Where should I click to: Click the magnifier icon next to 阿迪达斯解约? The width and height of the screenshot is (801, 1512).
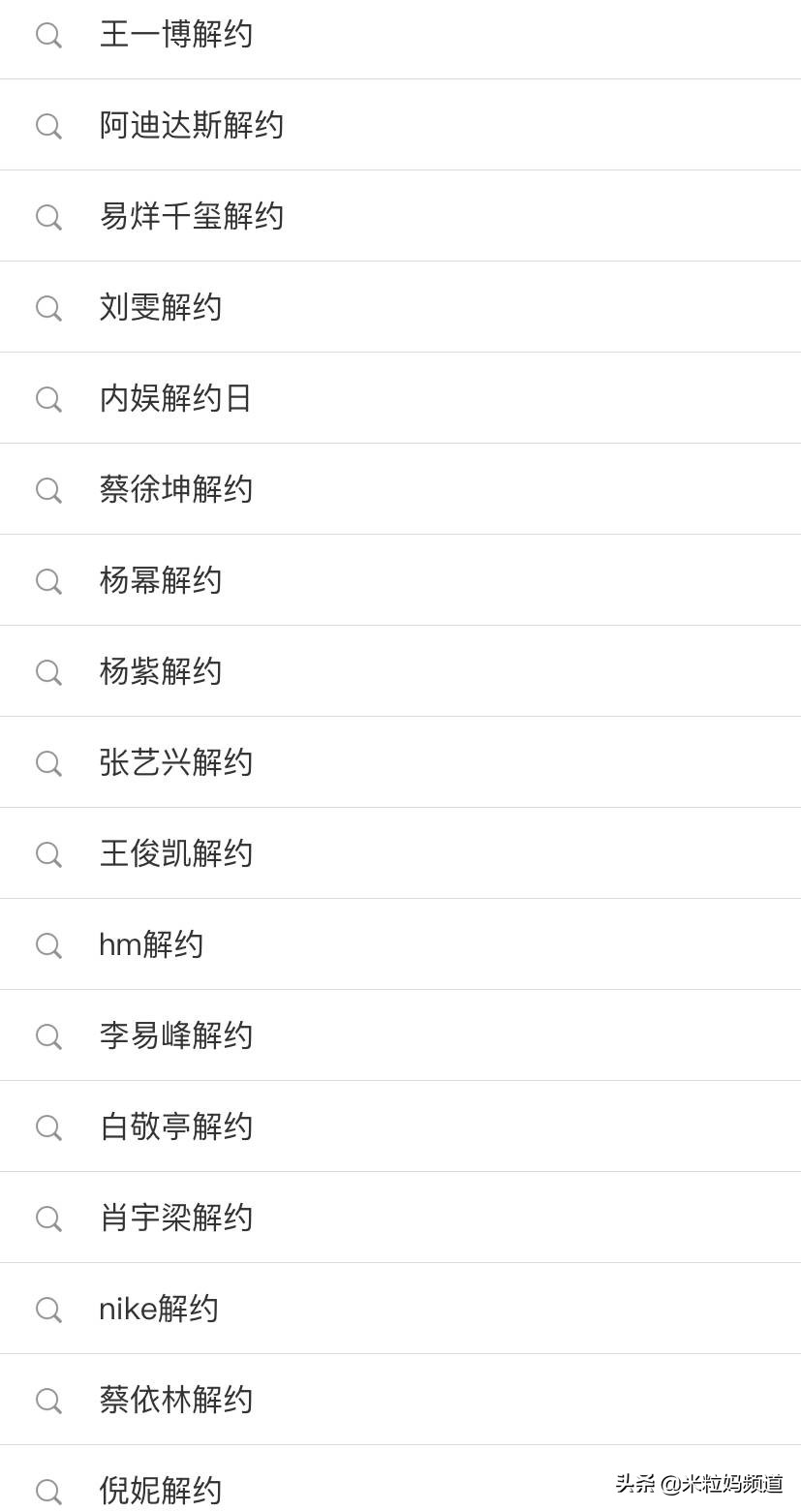(x=48, y=125)
